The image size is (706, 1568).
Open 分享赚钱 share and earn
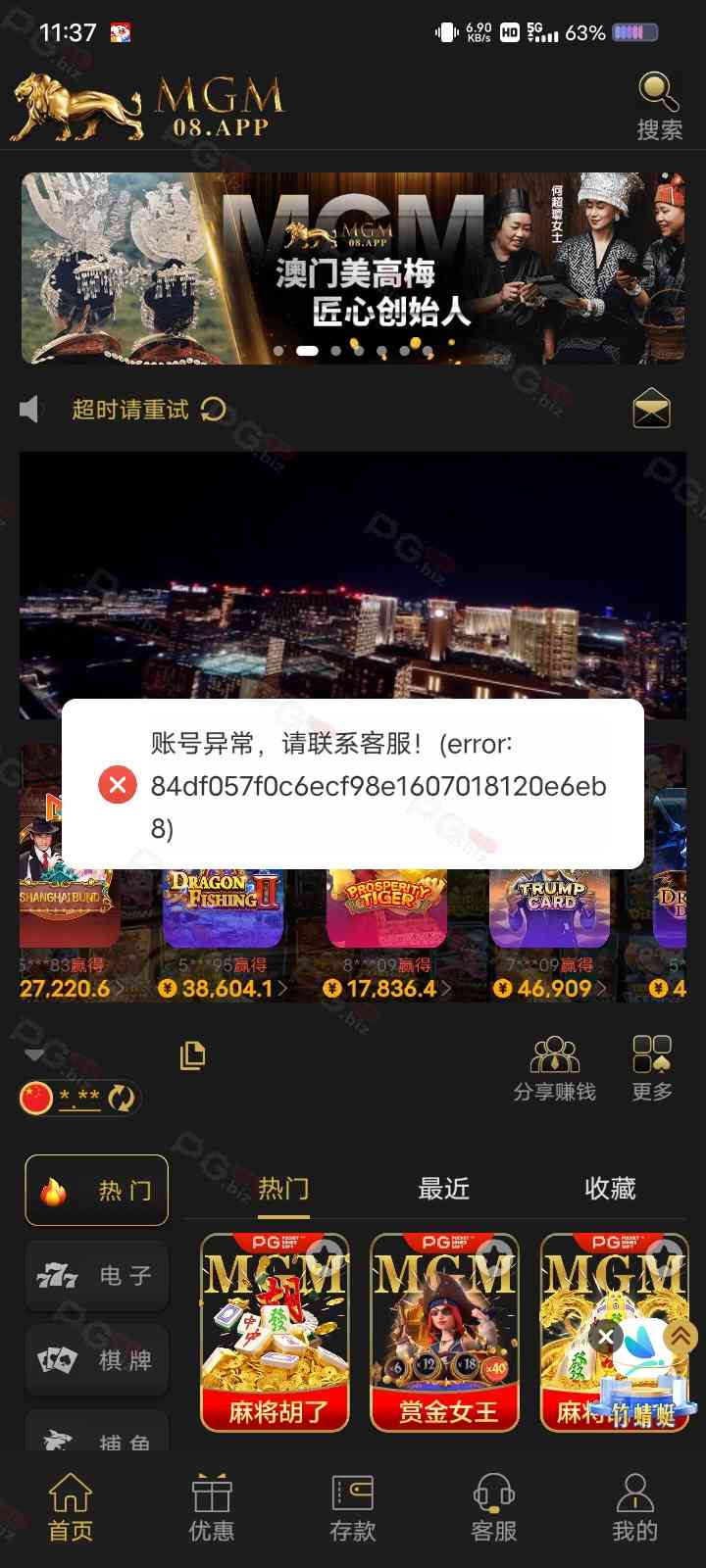coord(555,1067)
